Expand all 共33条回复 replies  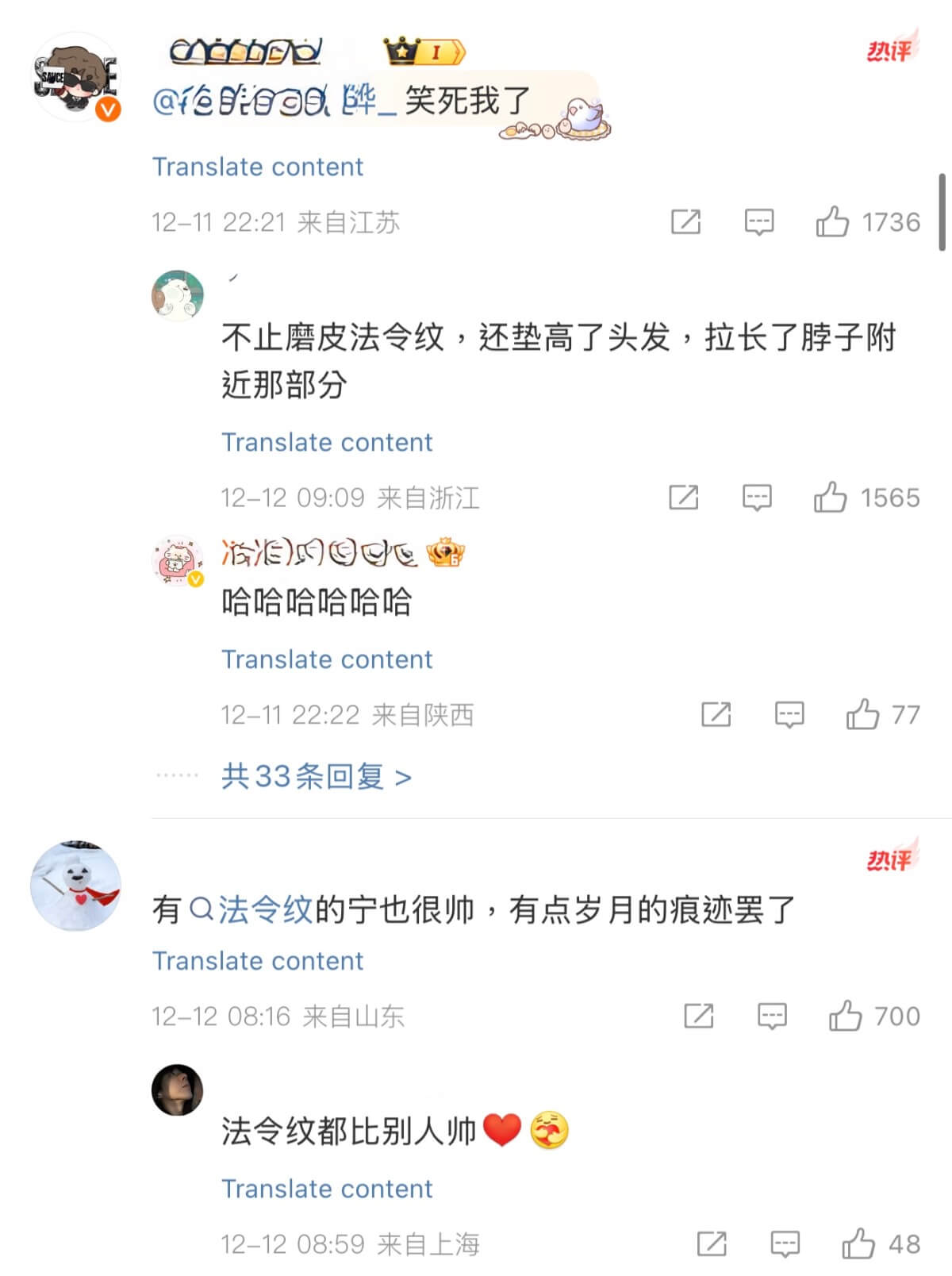[x=316, y=776]
